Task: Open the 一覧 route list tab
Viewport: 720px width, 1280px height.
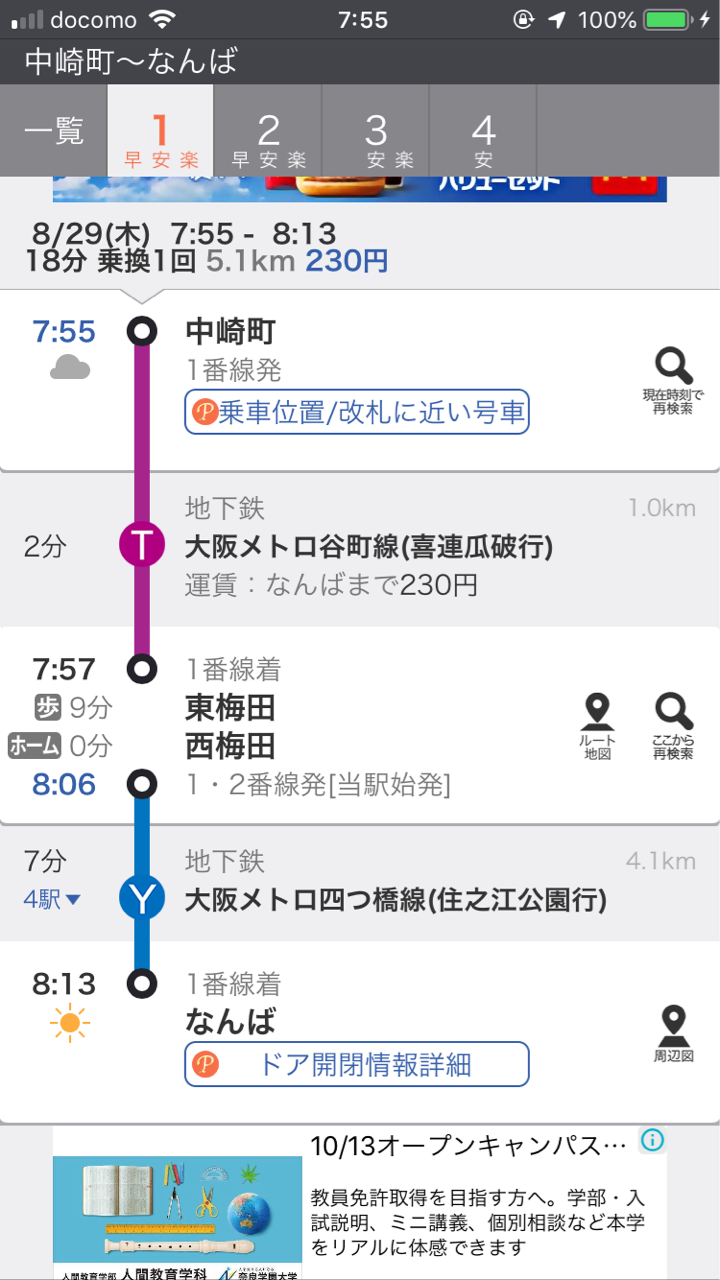Action: (x=54, y=131)
